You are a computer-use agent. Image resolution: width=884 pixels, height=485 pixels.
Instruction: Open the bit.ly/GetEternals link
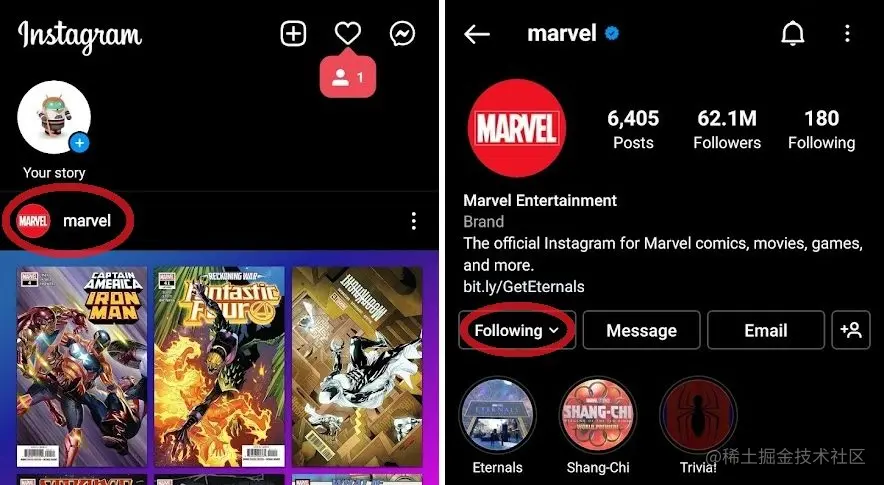click(x=523, y=287)
